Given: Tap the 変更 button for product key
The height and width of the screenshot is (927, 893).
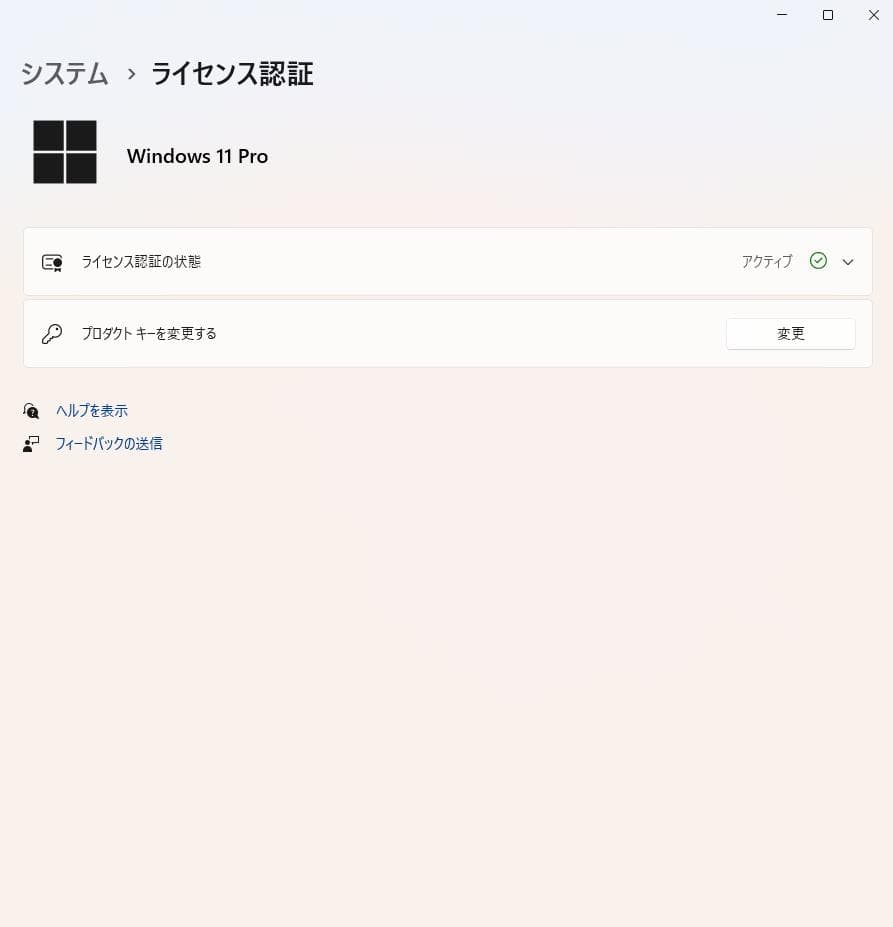Looking at the screenshot, I should pyautogui.click(x=790, y=334).
